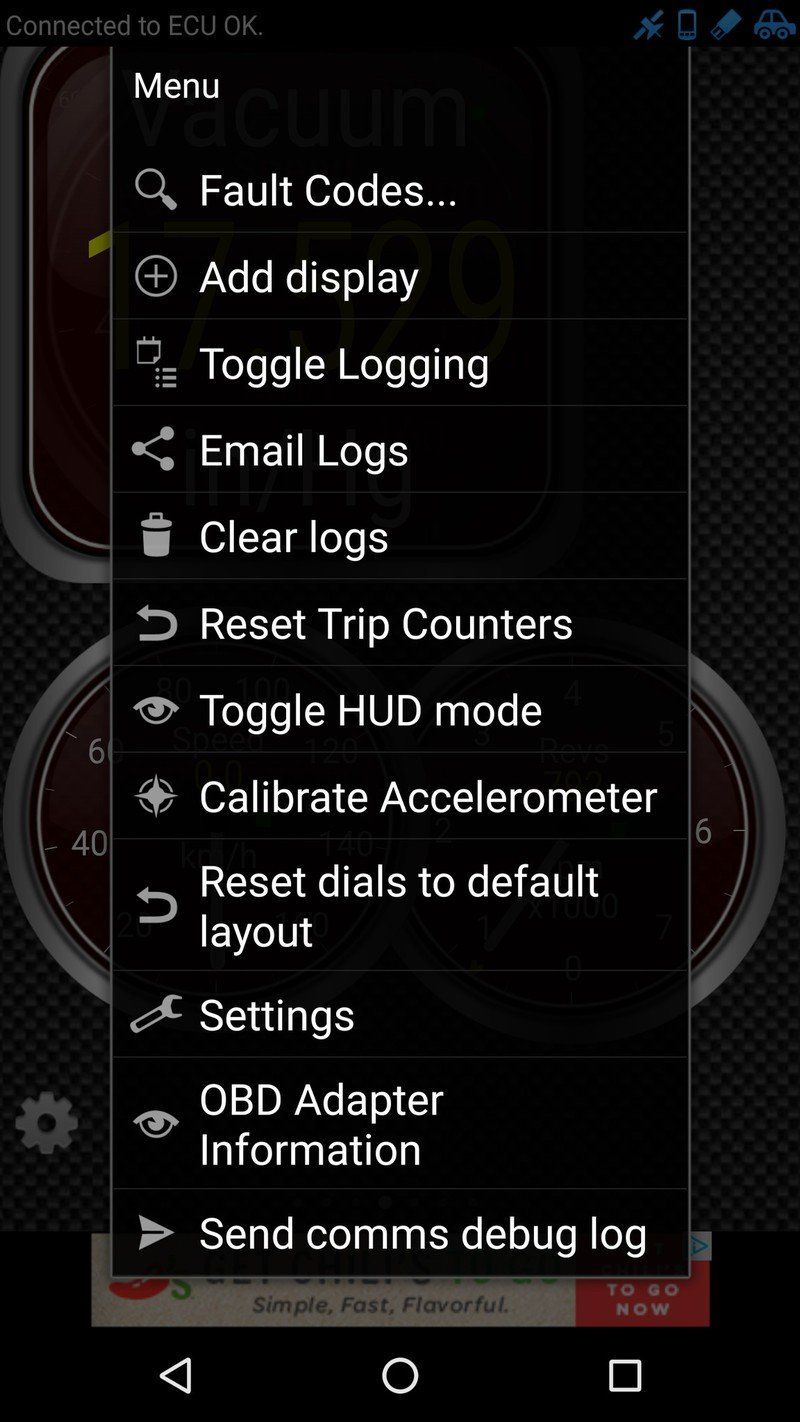Go back using navigation bar
Viewport: 800px width, 1422px height.
176,1376
